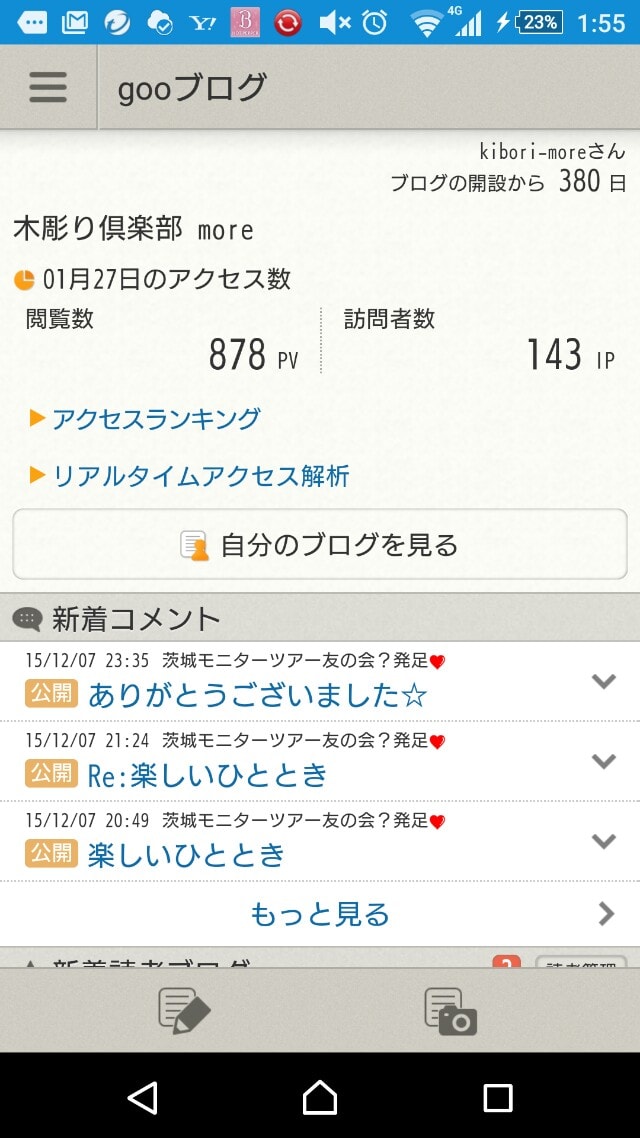The height and width of the screenshot is (1138, 640).
Task: Go back with system back button
Action: [142, 1097]
